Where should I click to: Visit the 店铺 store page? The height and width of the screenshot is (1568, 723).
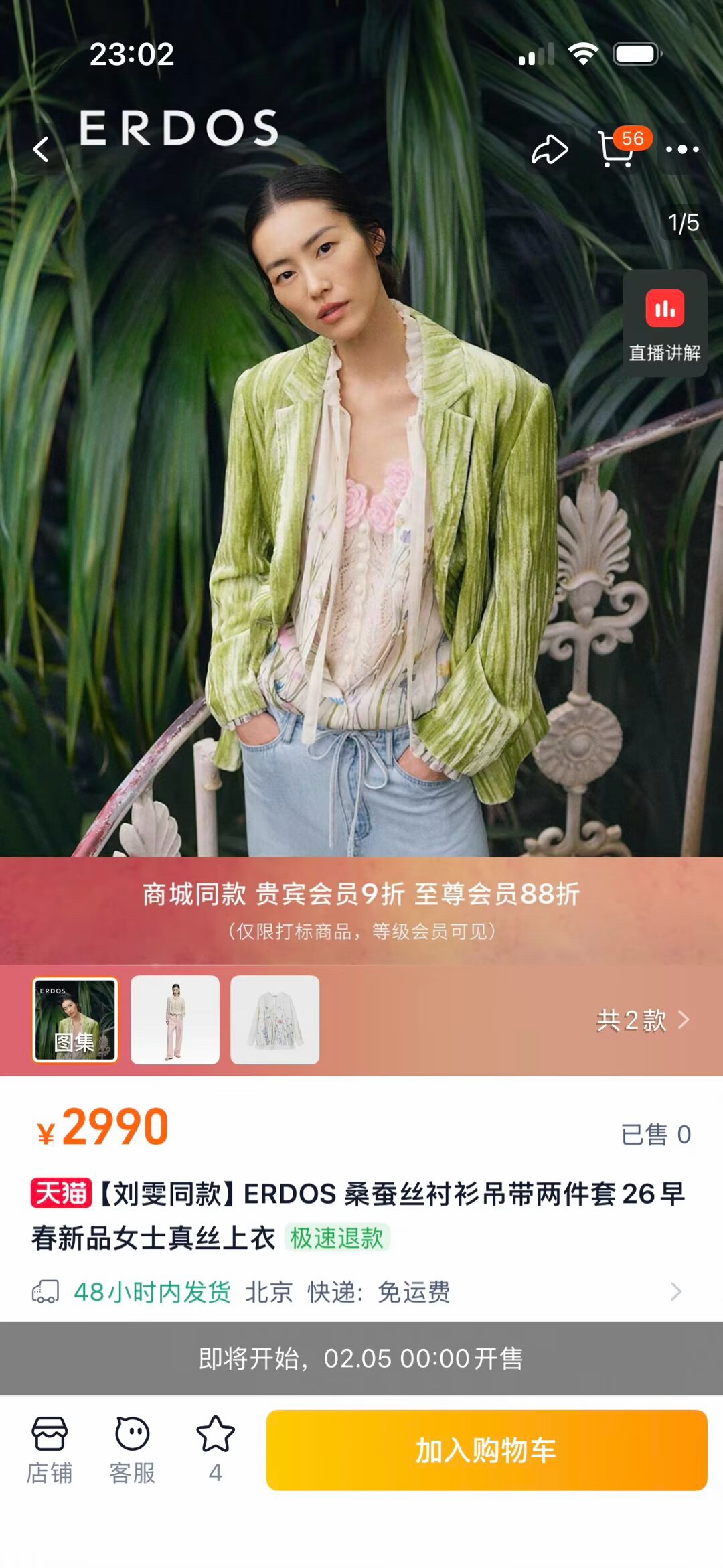pyautogui.click(x=50, y=1449)
